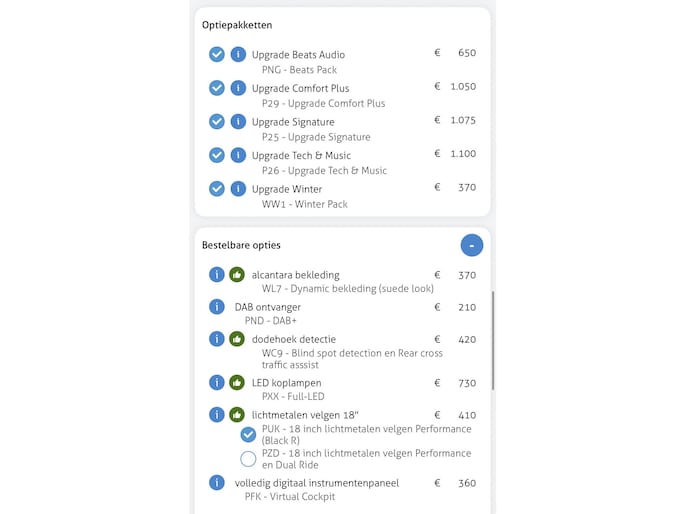Open info for Upgrade Tech & Music
This screenshot has width=685, height=514.
(x=238, y=155)
